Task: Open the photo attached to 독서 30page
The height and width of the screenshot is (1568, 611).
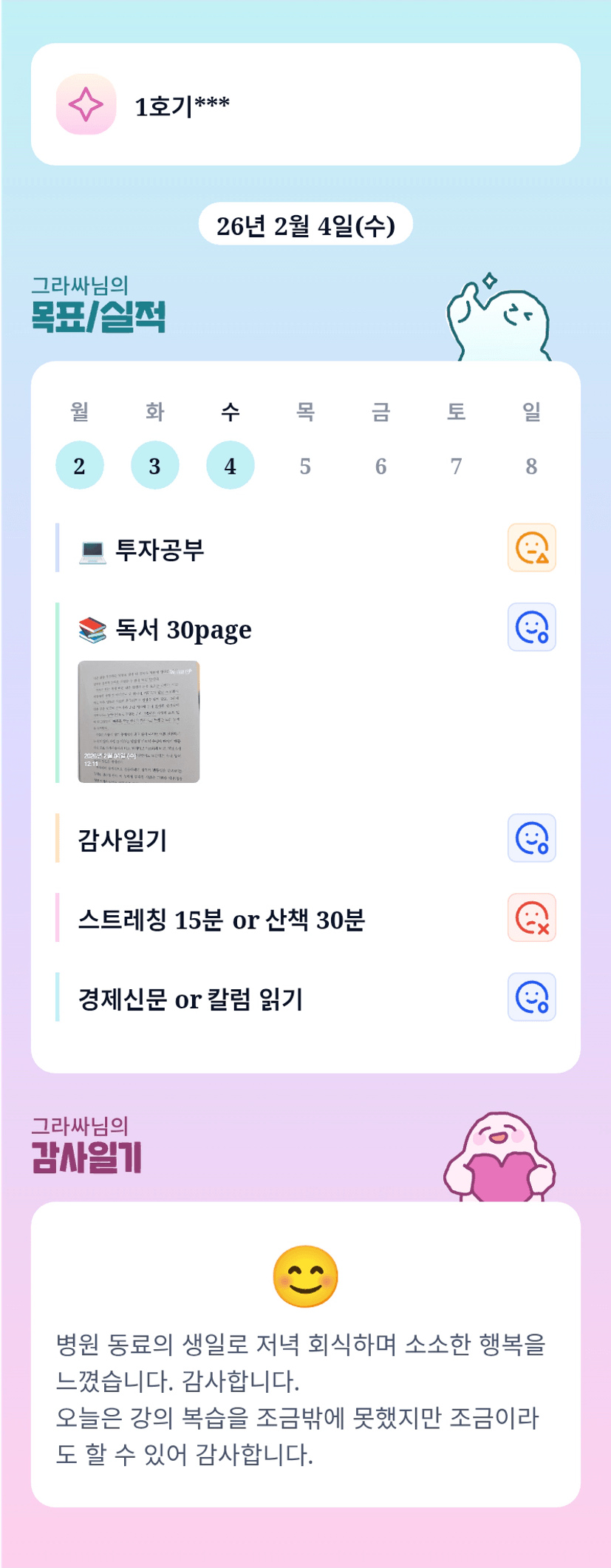Action: (x=139, y=722)
